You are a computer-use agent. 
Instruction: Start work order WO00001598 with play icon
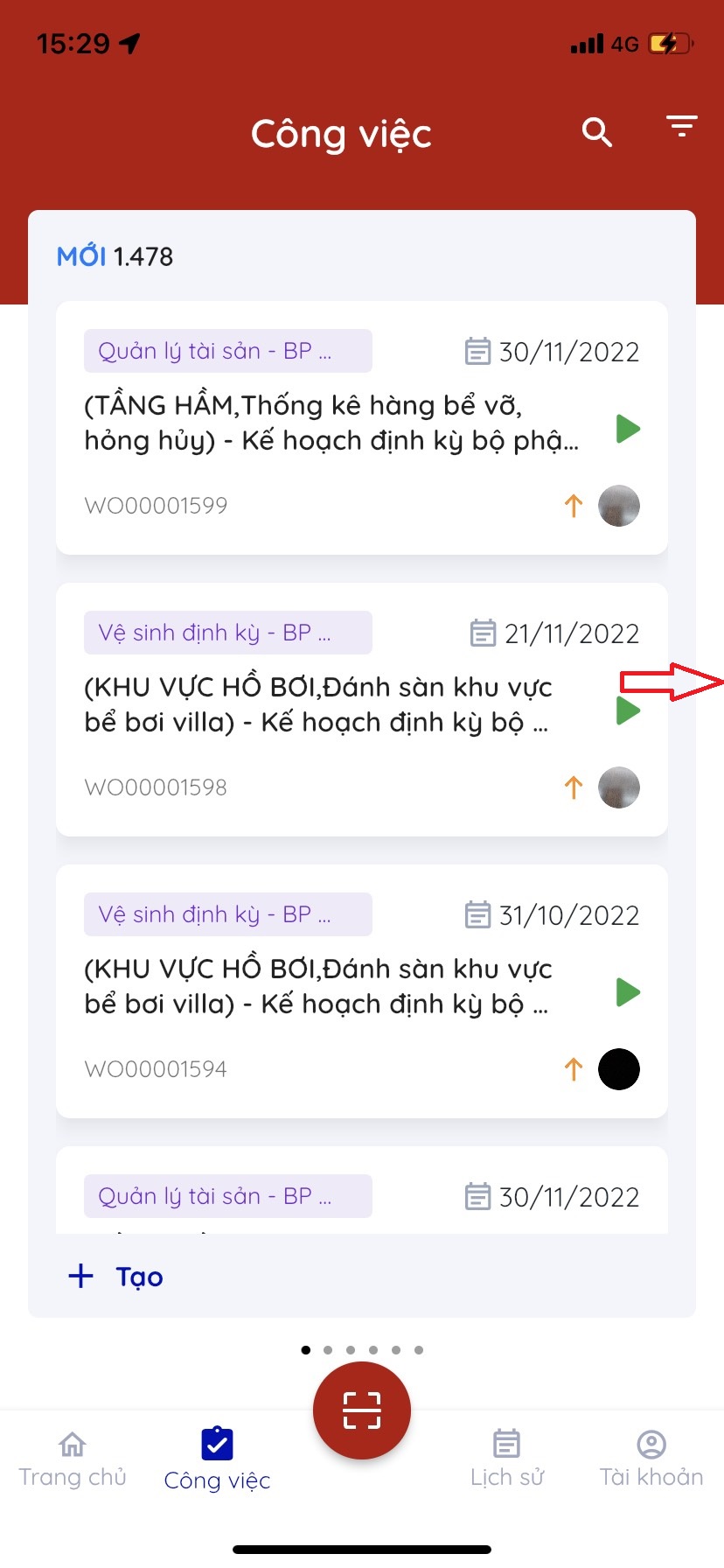(x=628, y=710)
